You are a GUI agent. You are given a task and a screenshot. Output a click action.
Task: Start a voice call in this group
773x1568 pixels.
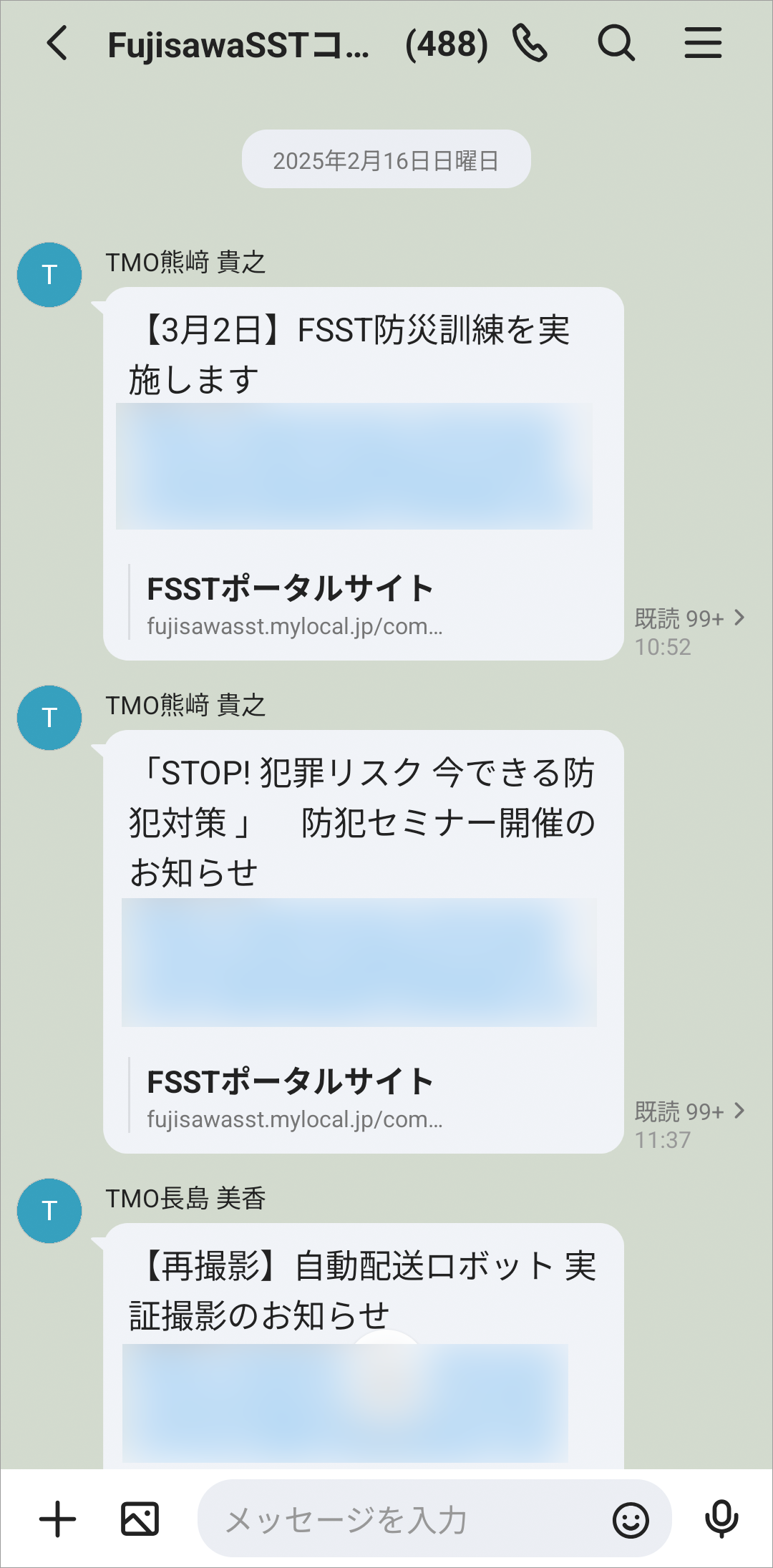(530, 44)
